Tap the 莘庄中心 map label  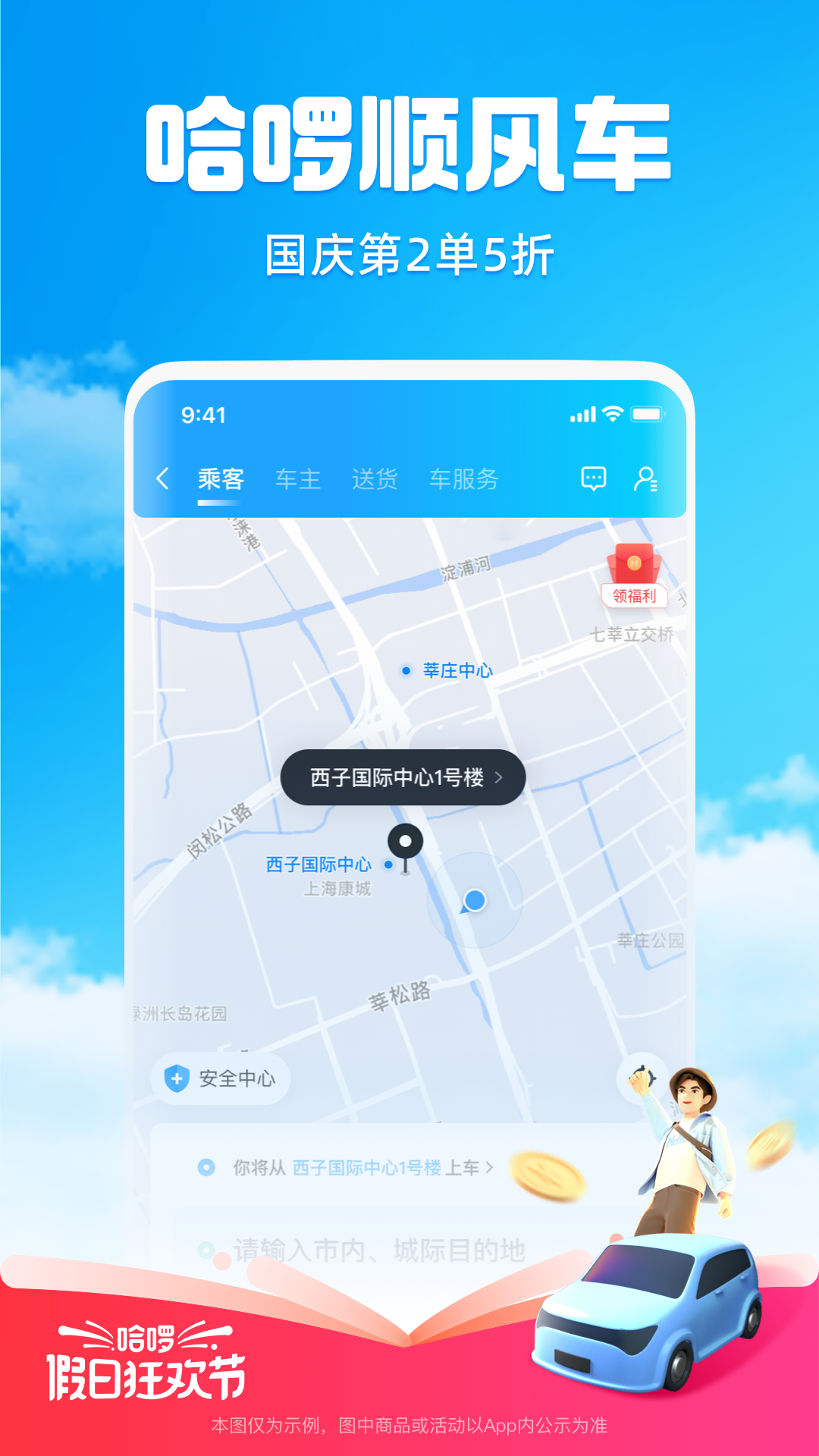pos(455,670)
